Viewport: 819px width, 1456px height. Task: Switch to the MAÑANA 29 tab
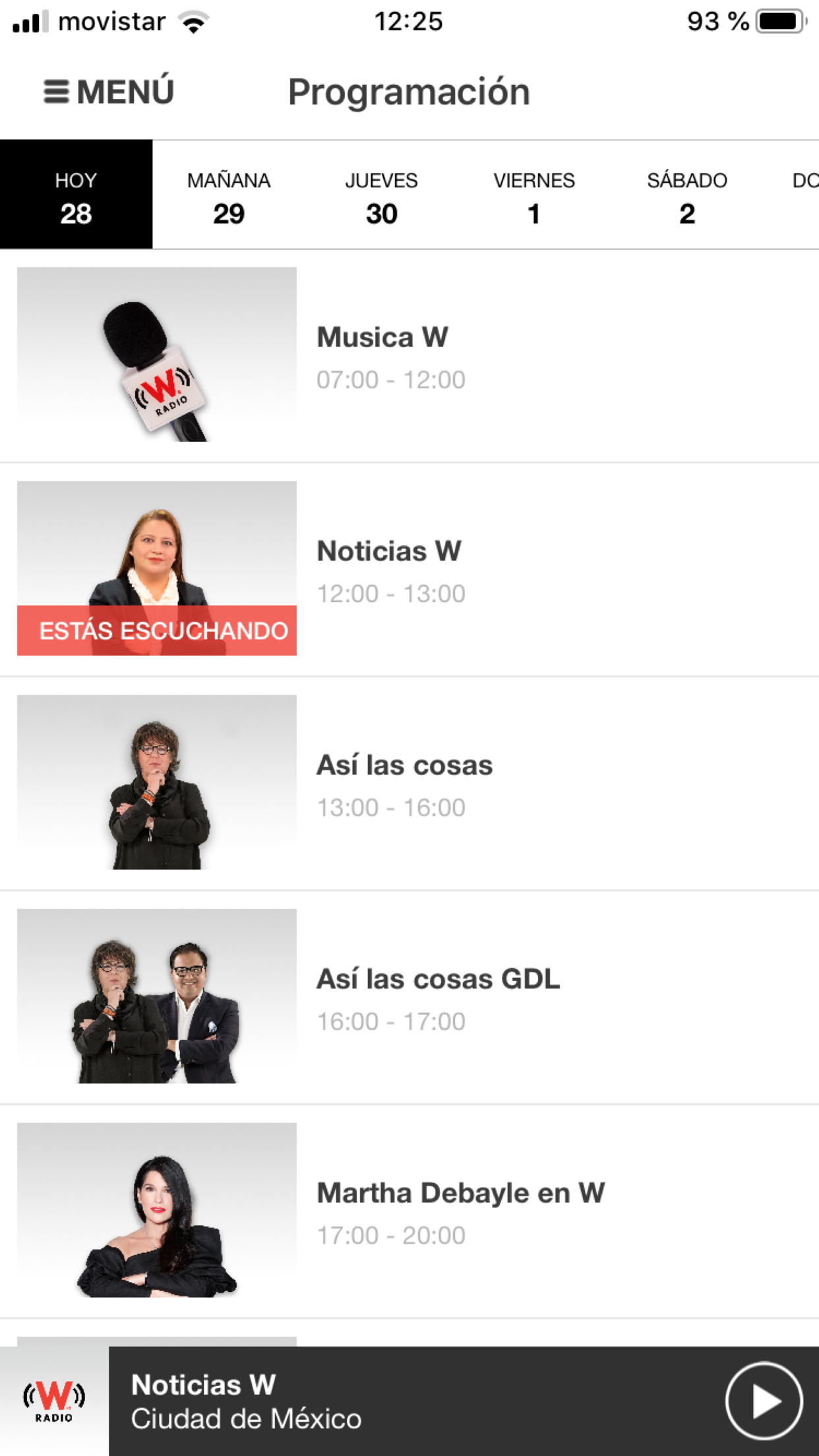[x=229, y=195]
